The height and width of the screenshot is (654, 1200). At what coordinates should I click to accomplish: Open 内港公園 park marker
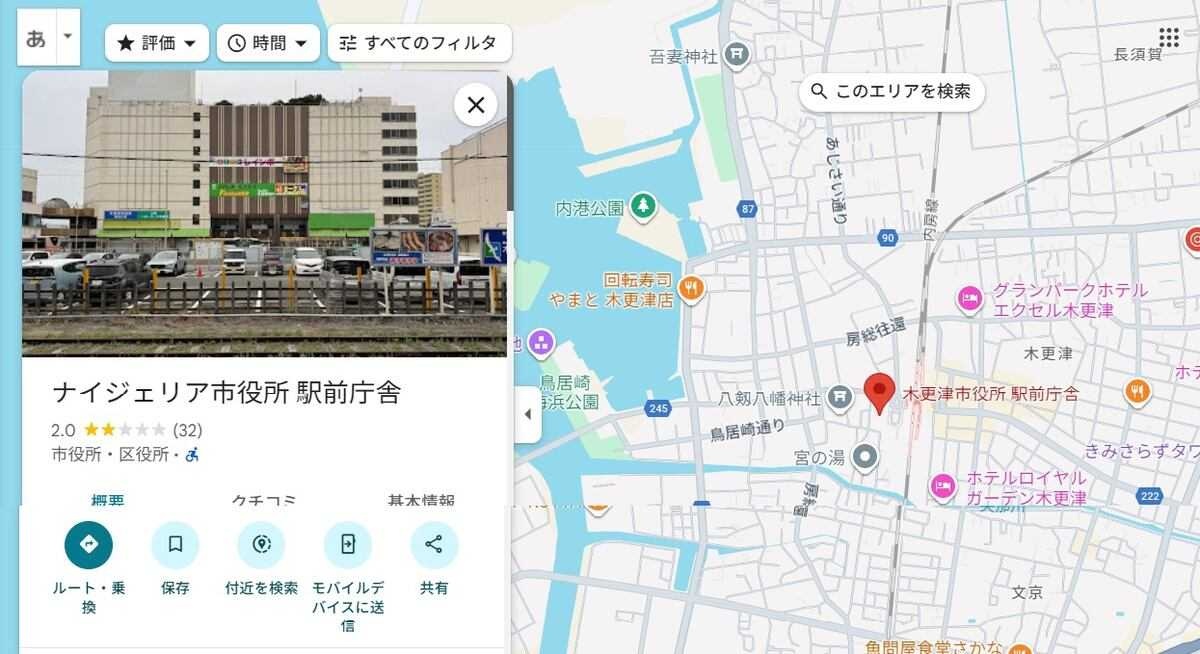point(642,207)
